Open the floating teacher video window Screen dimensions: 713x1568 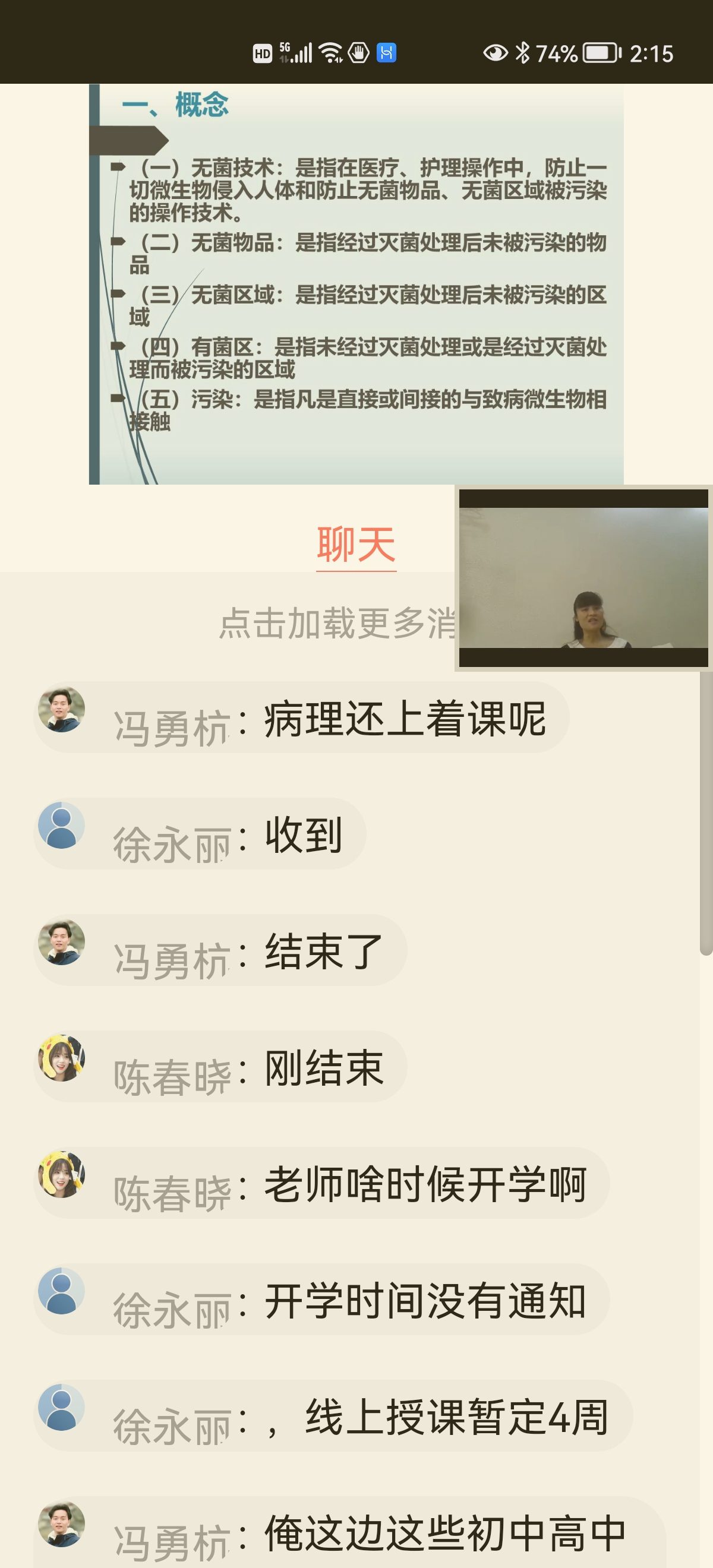(583, 578)
